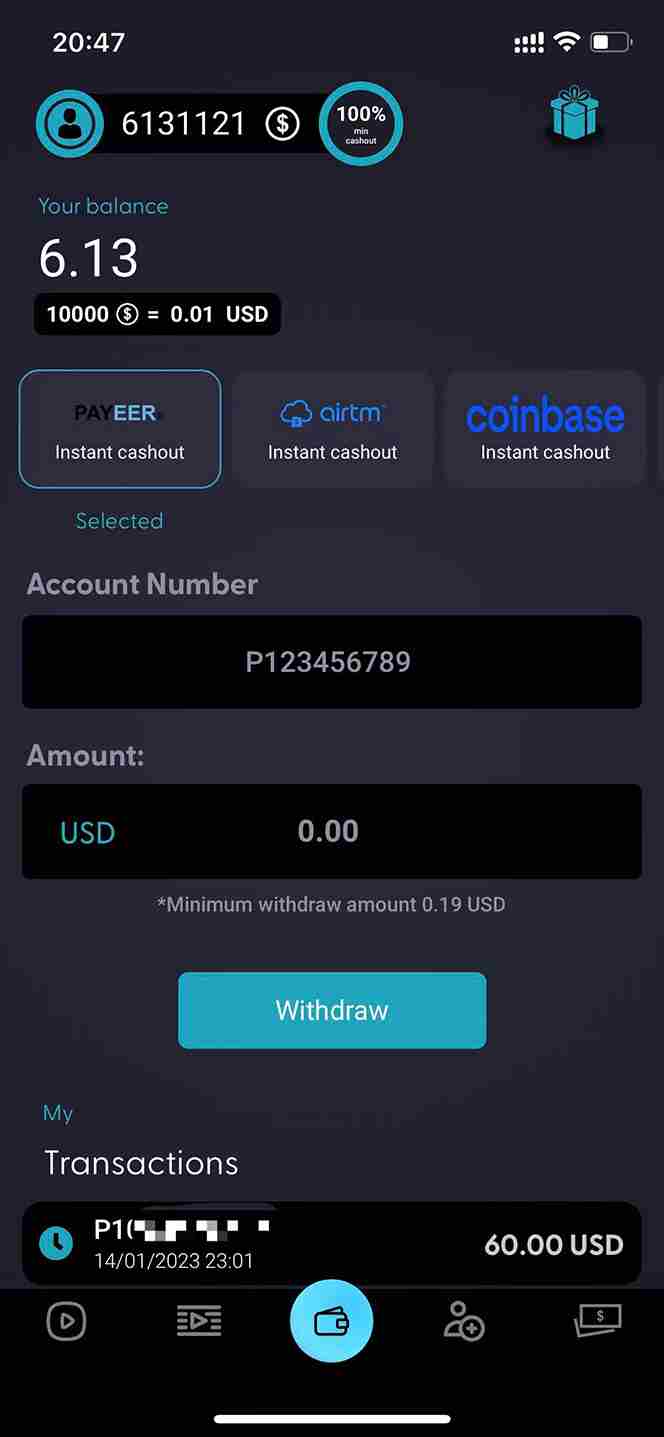The height and width of the screenshot is (1437, 664).
Task: Select Payeer instant cashout option
Action: [x=120, y=429]
